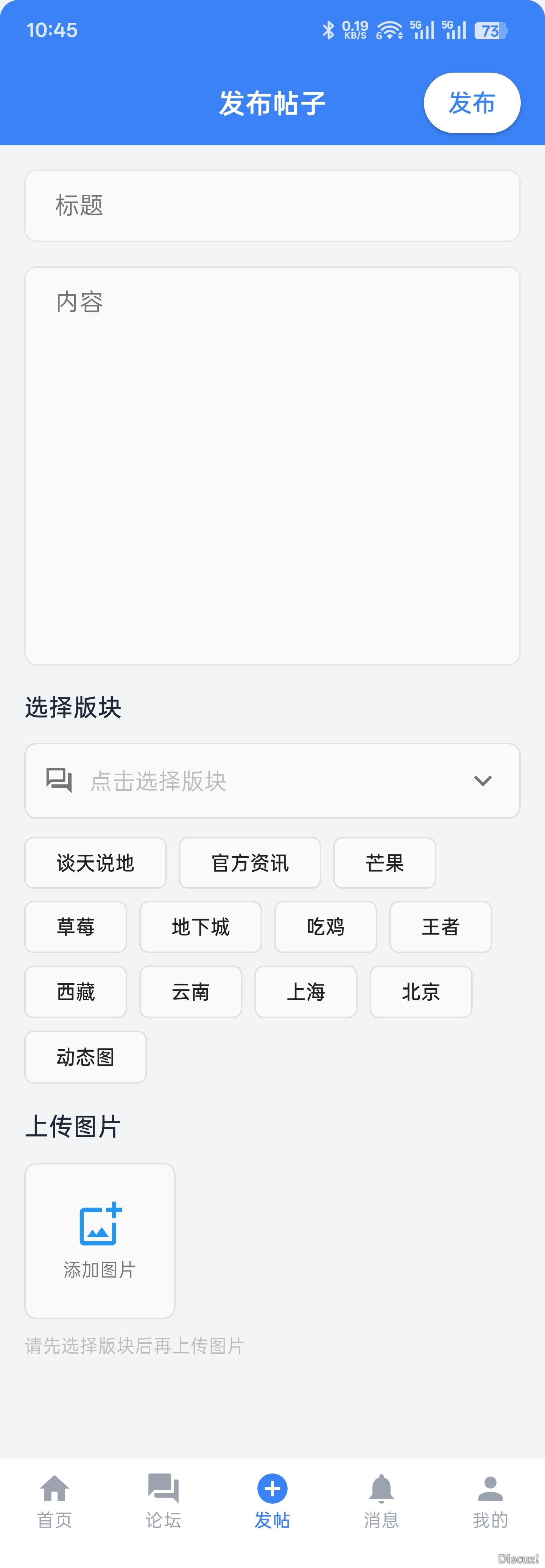Pick the 芒果 chip

384,863
